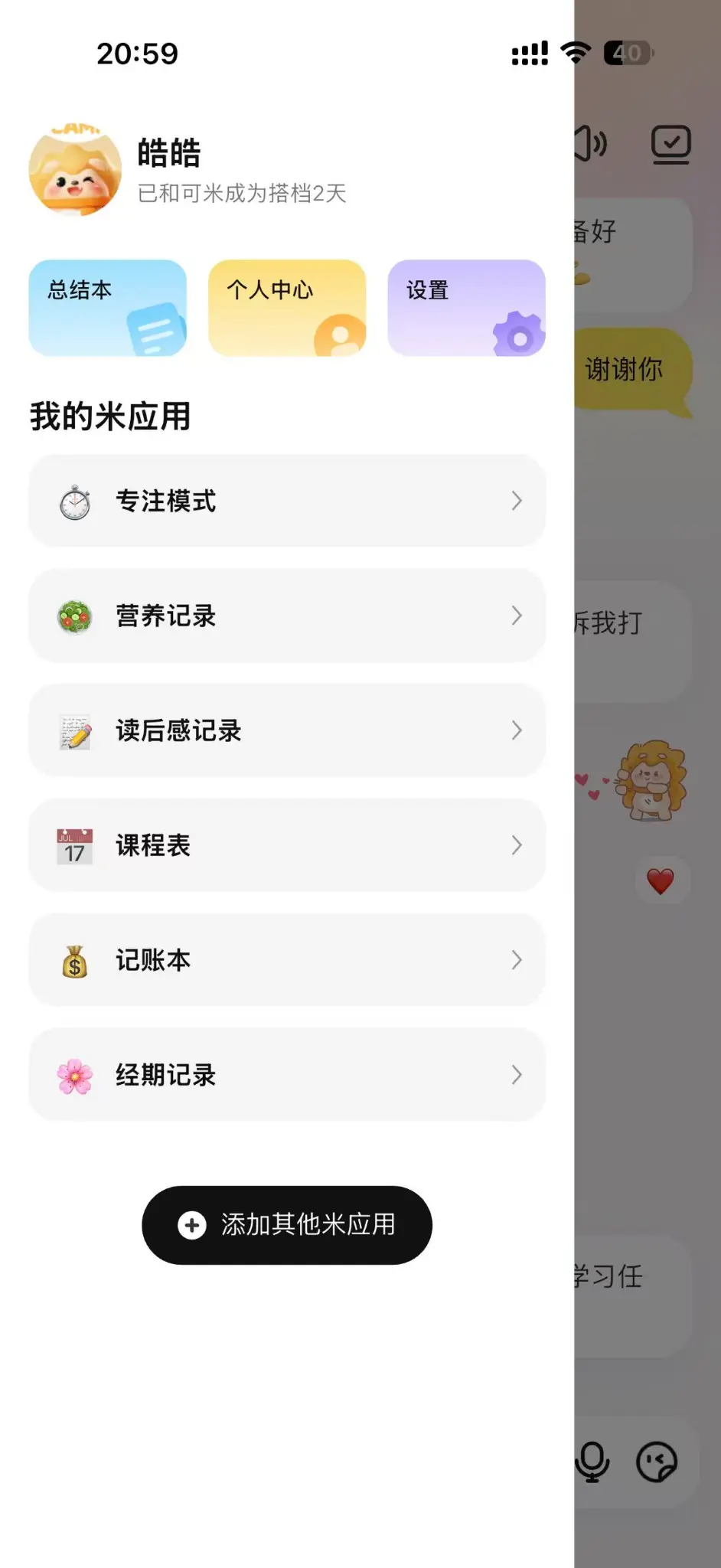The image size is (721, 1568).
Task: Click the 记账本 money bag icon
Action: pos(73,960)
